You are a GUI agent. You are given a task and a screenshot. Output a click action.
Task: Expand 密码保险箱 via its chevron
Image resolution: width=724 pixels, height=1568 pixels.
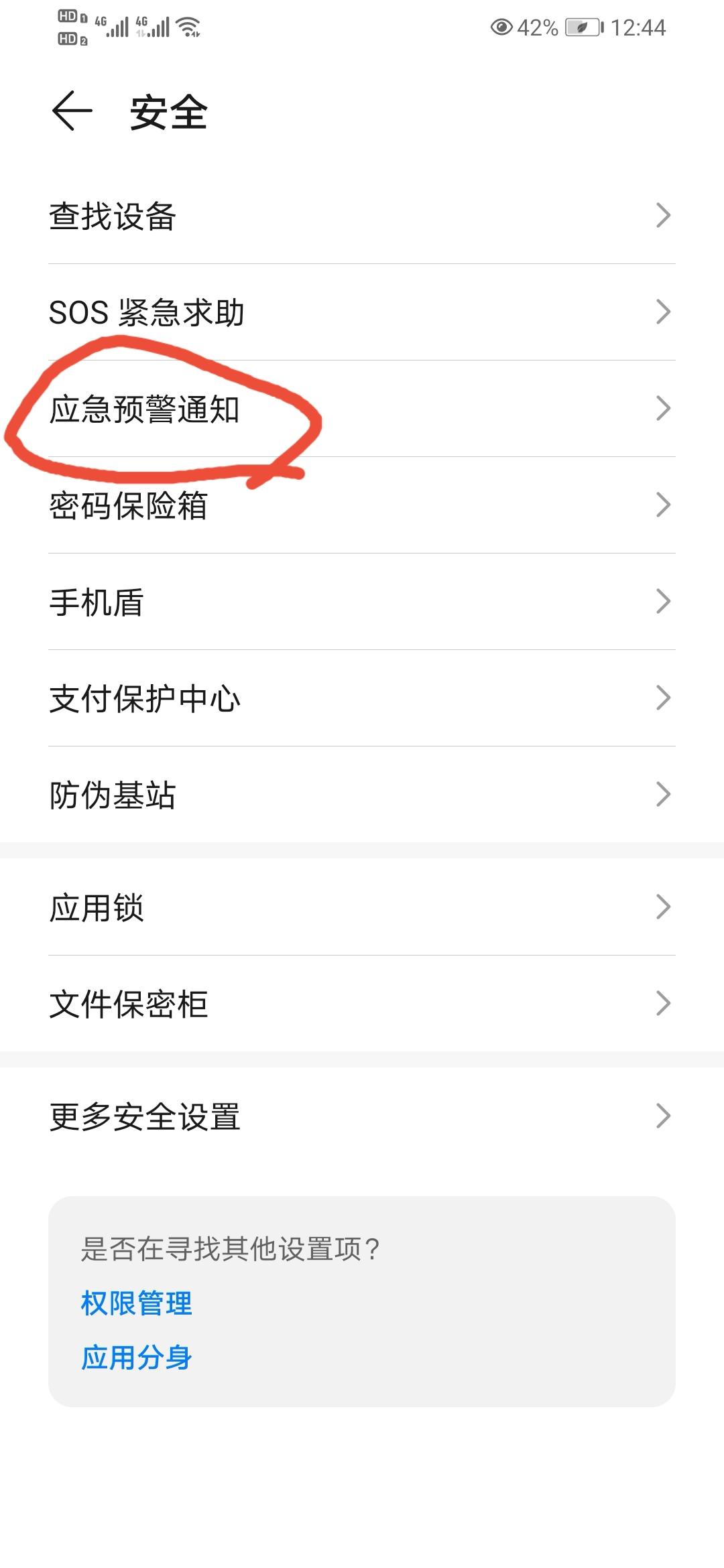pyautogui.click(x=664, y=506)
